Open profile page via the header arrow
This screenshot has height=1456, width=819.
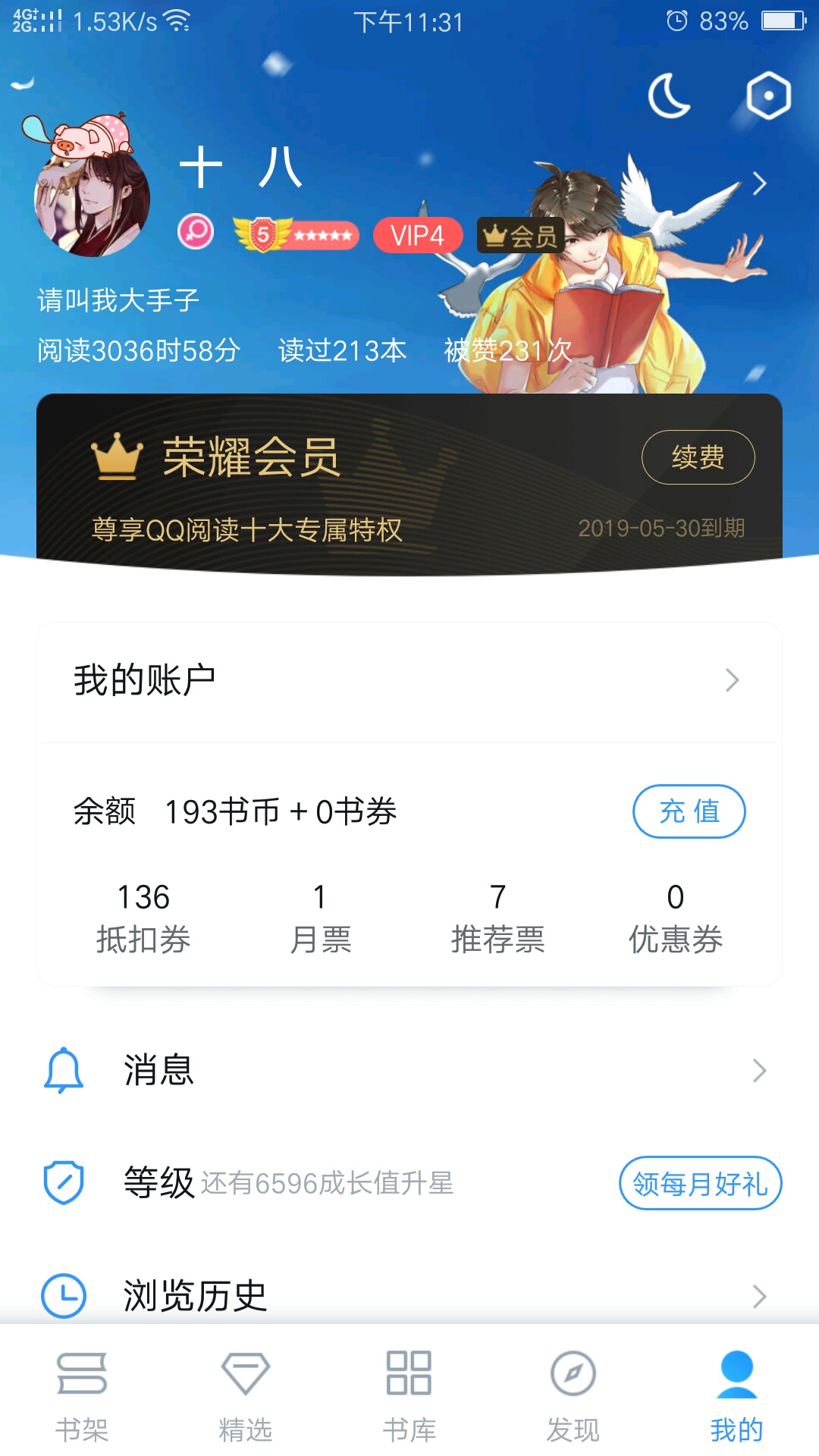point(759,183)
